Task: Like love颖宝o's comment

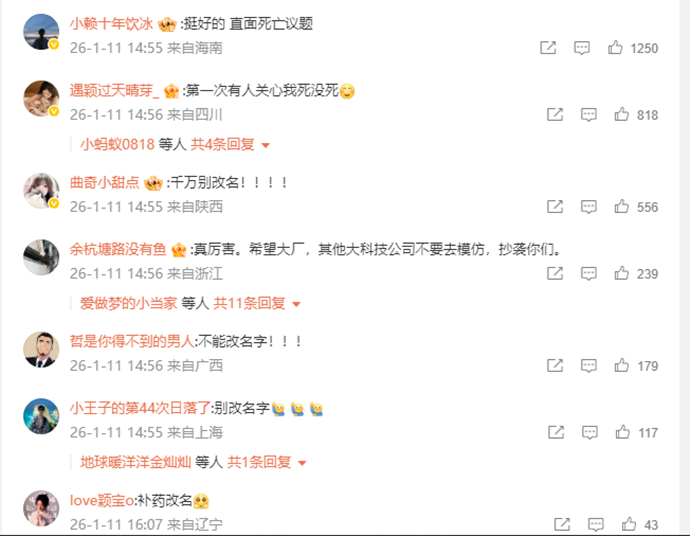Action: (629, 524)
